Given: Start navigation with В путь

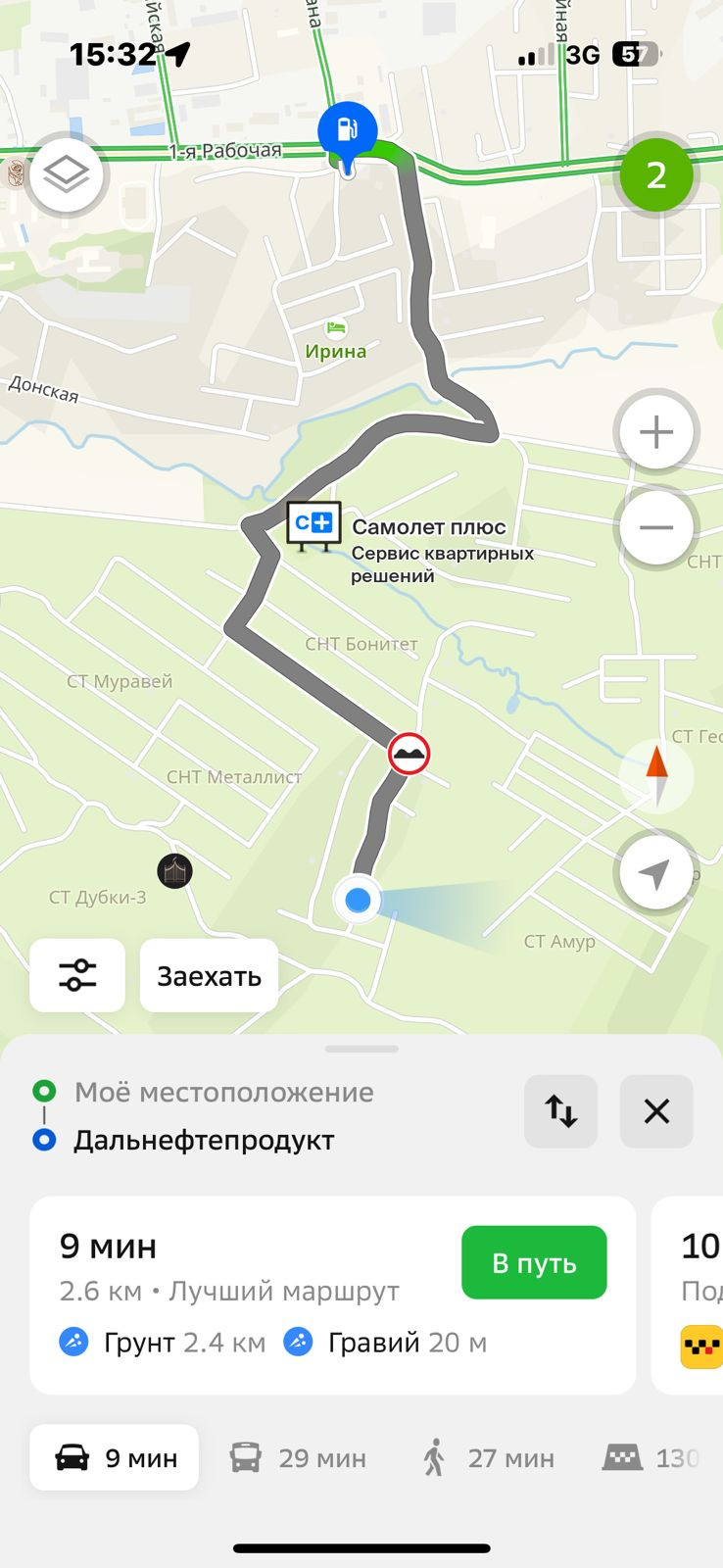Looking at the screenshot, I should pos(534,1262).
